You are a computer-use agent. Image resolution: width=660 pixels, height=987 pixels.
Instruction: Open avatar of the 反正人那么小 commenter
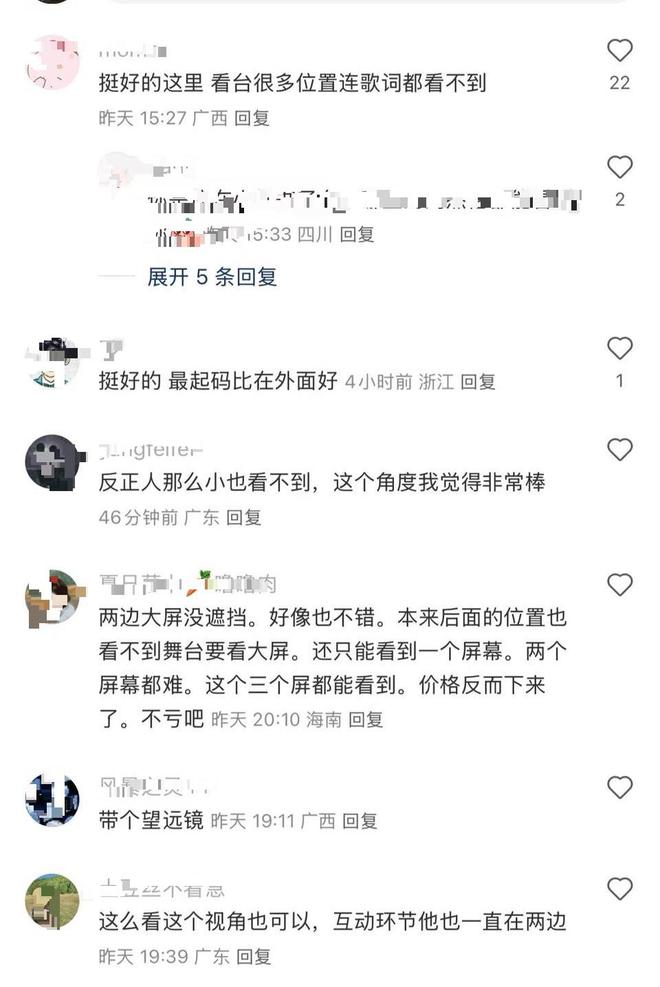click(x=52, y=462)
